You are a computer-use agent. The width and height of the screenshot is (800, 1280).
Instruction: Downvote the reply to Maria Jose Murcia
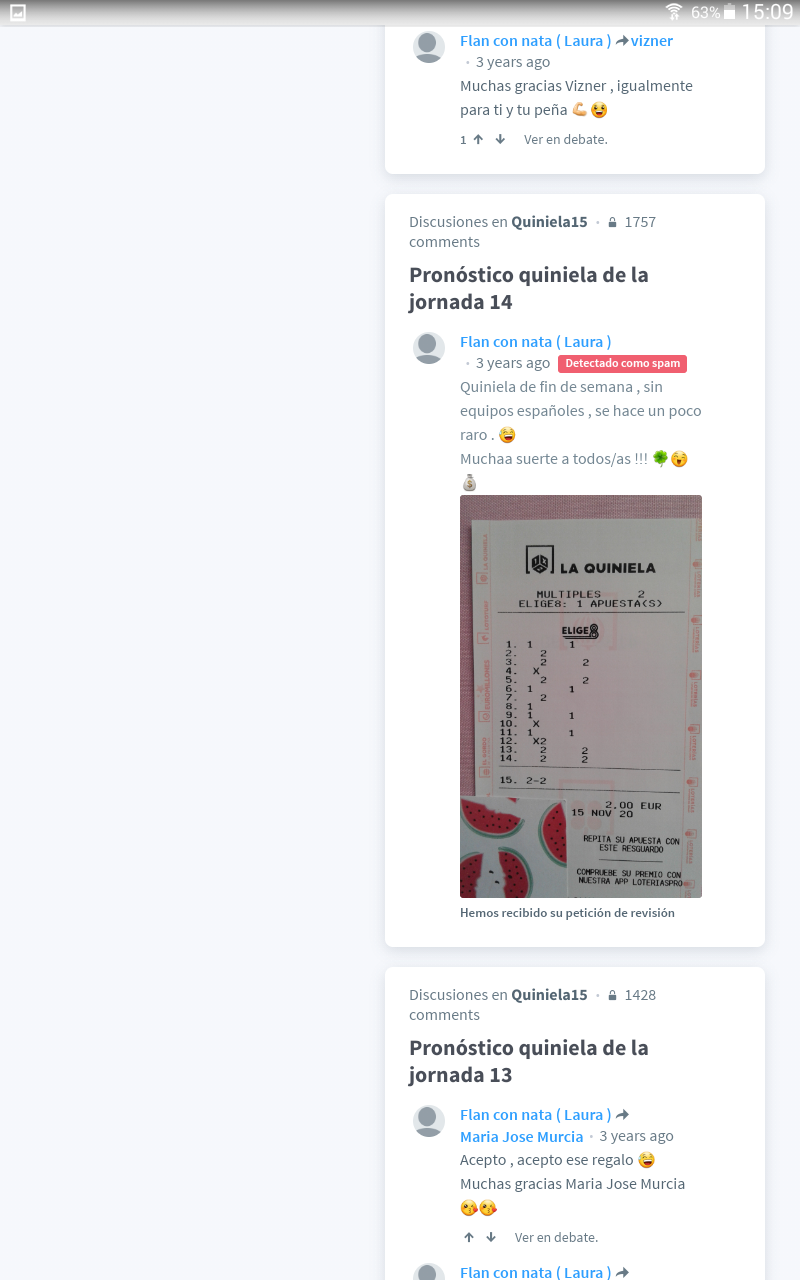(x=491, y=1238)
